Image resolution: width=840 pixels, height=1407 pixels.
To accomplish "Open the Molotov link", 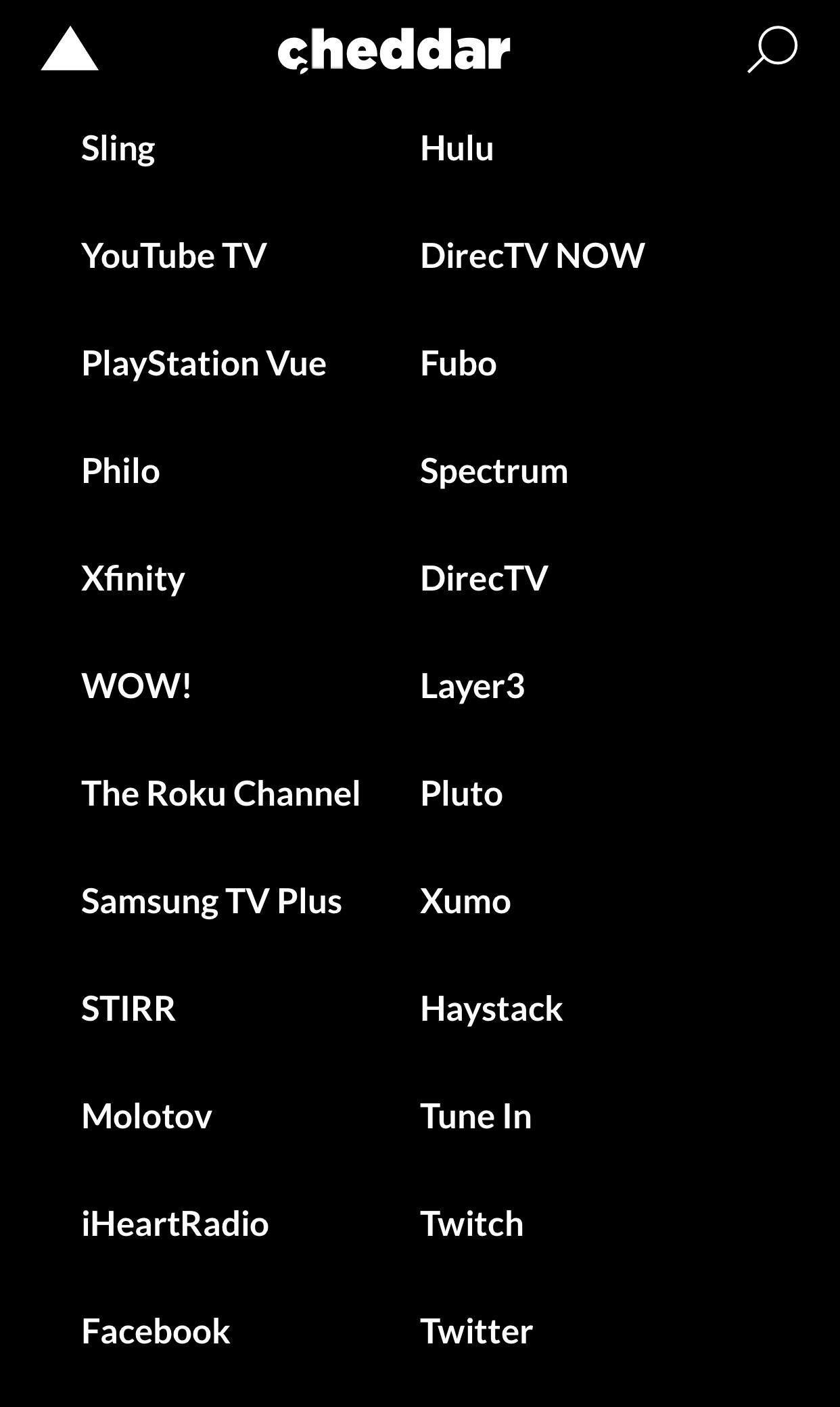I will point(147,1116).
